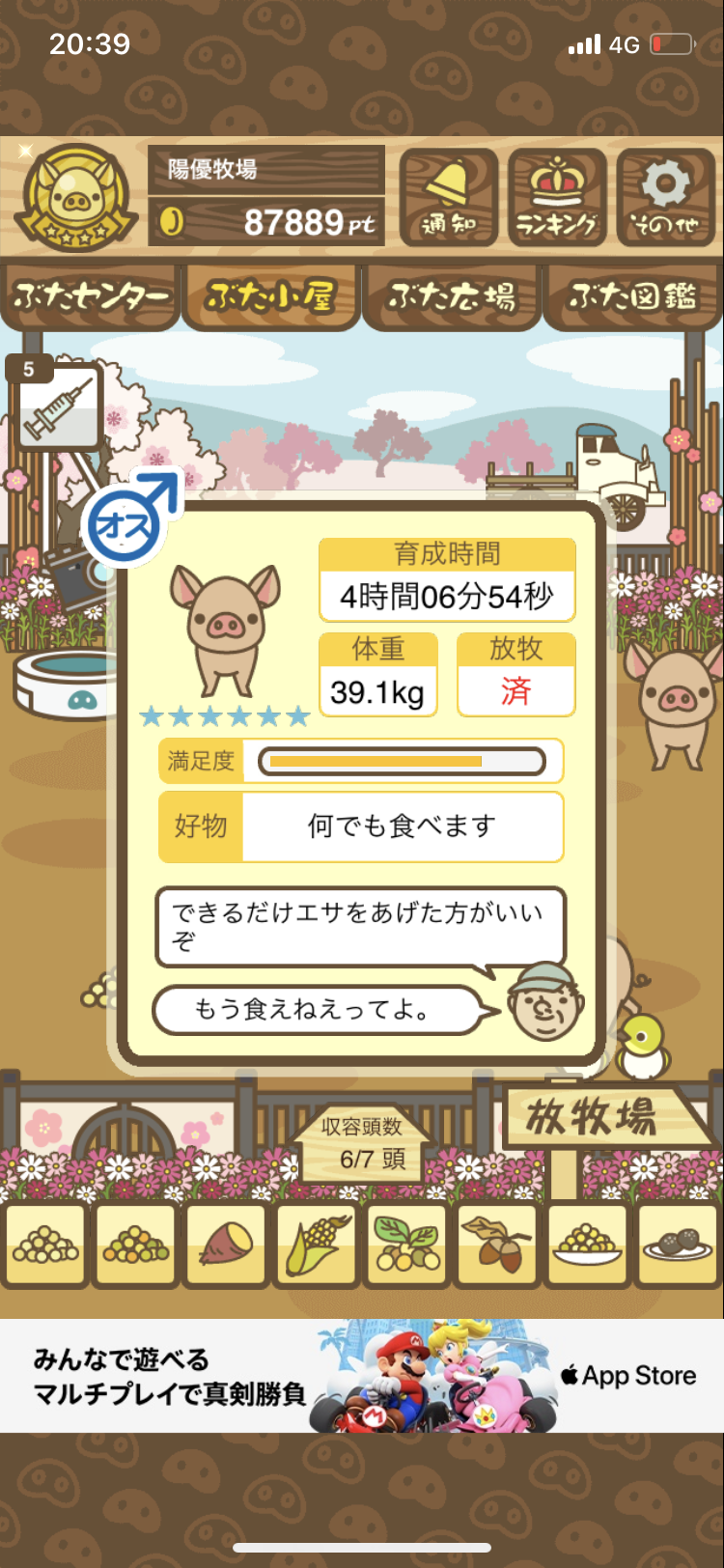Choose the mixed green and orange pellets
Image resolution: width=724 pixels, height=1568 pixels.
pos(136,1246)
